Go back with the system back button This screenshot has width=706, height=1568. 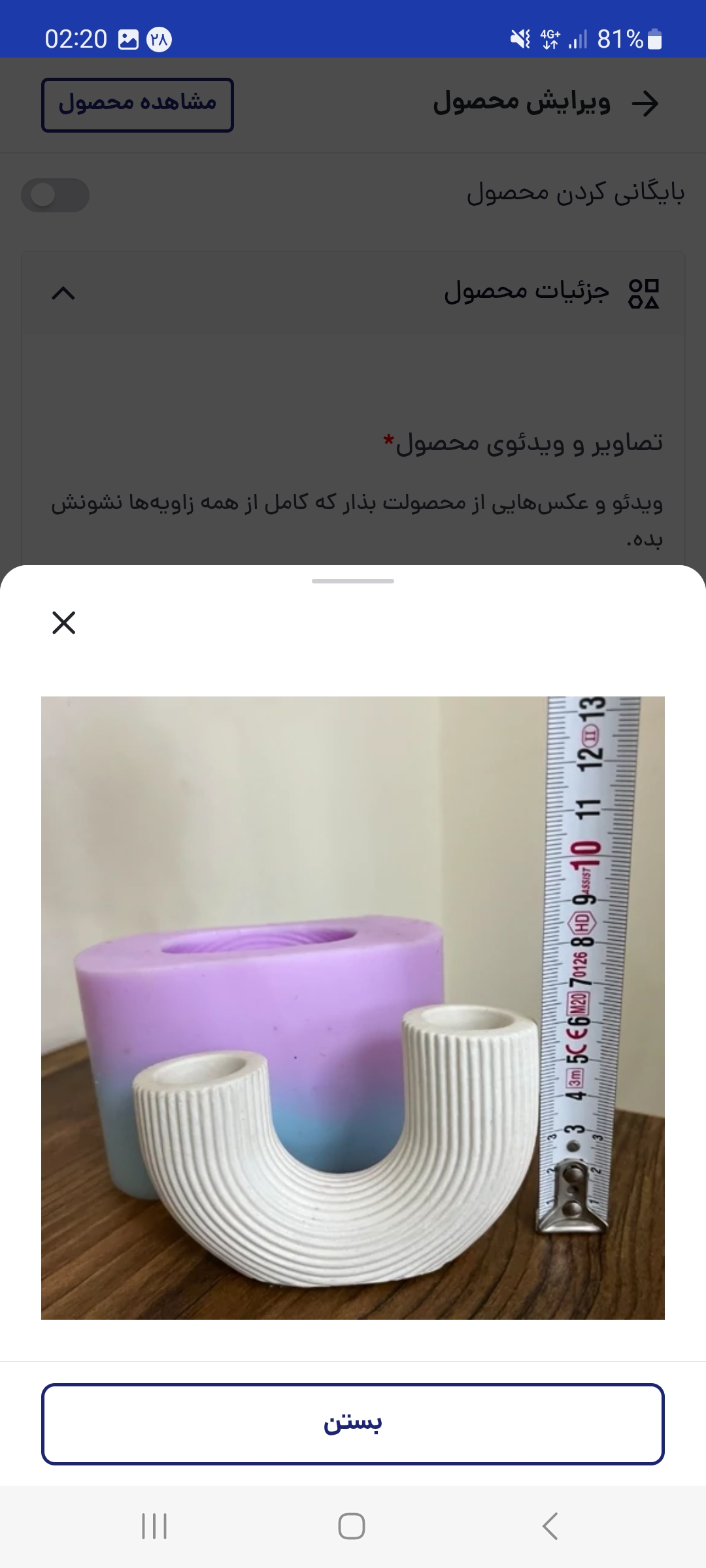pos(550,1526)
